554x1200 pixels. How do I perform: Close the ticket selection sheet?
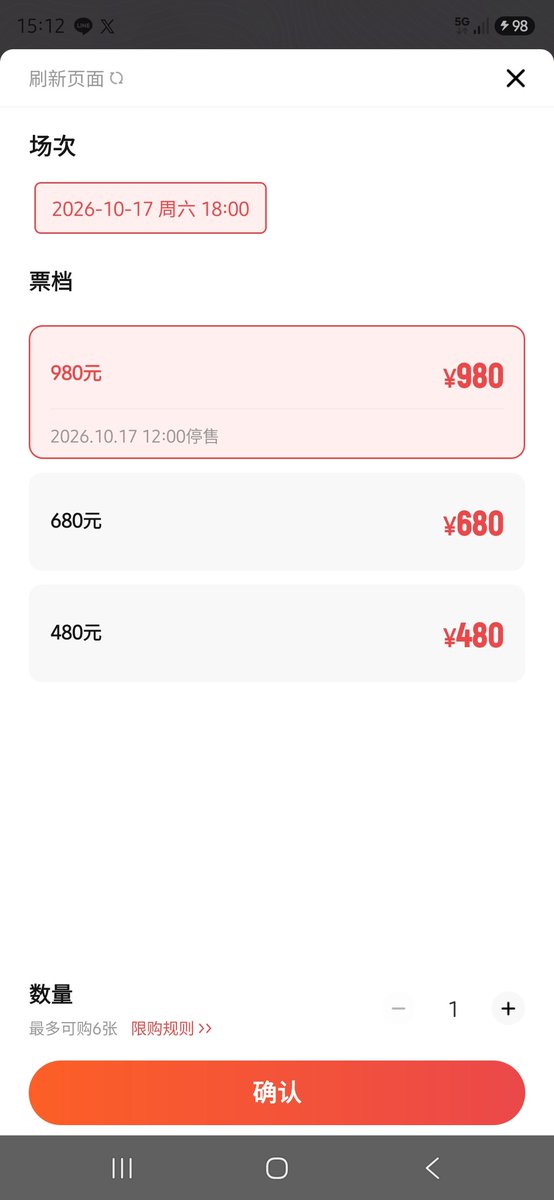pos(515,78)
